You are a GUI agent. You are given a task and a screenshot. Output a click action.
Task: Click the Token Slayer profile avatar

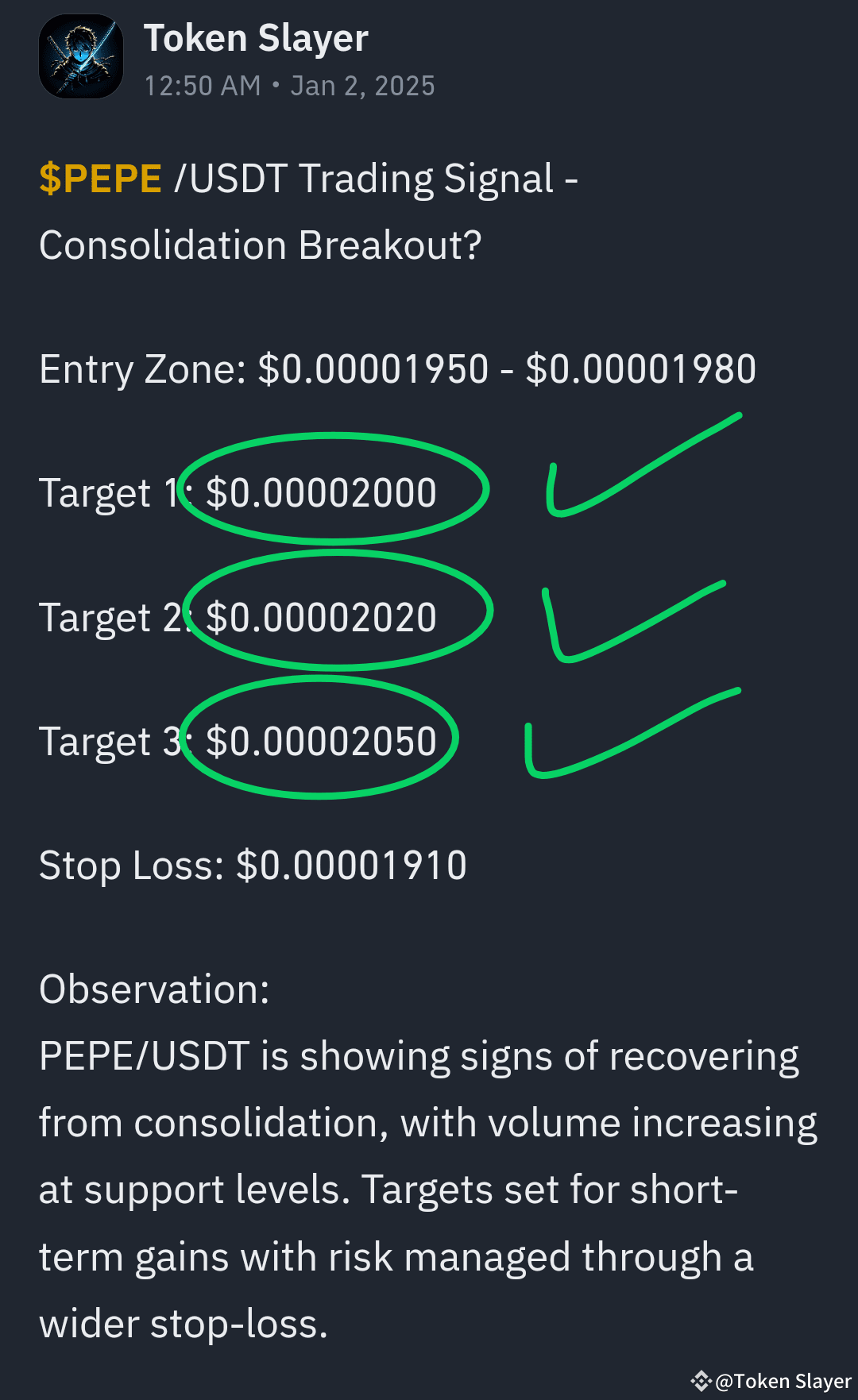tap(82, 55)
